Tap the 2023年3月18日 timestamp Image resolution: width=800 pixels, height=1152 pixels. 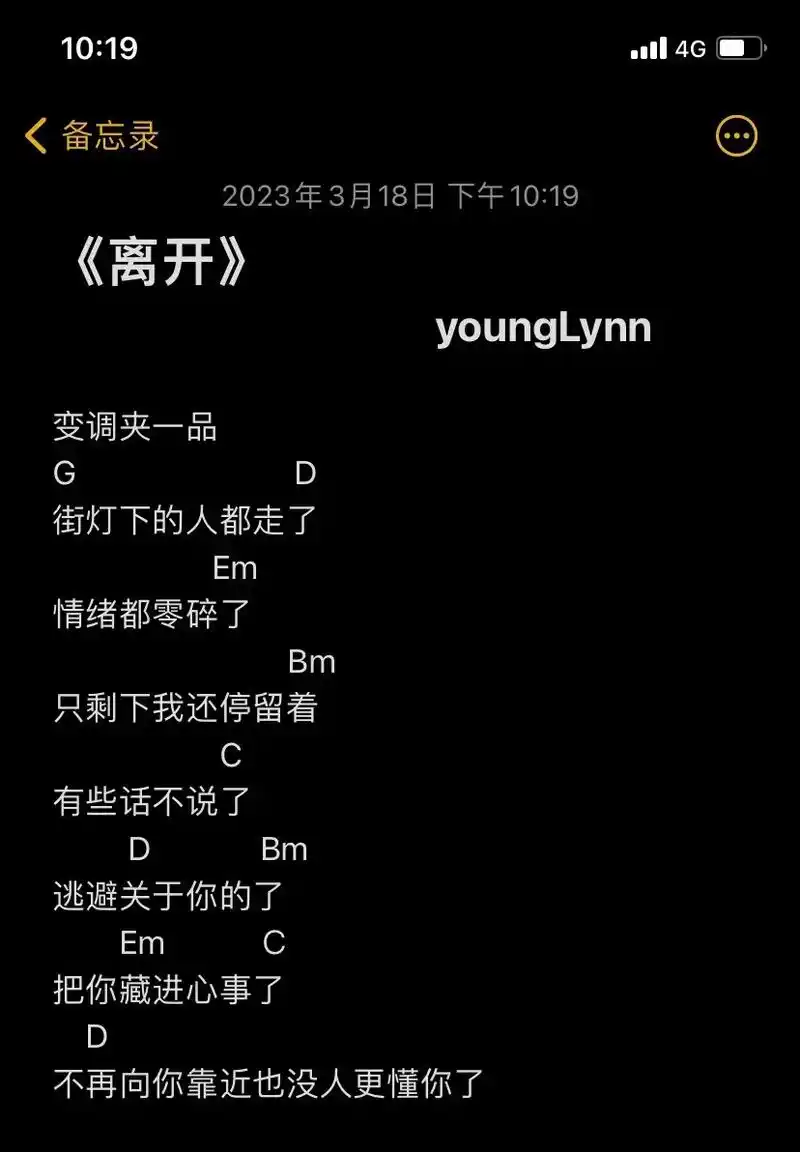click(400, 197)
